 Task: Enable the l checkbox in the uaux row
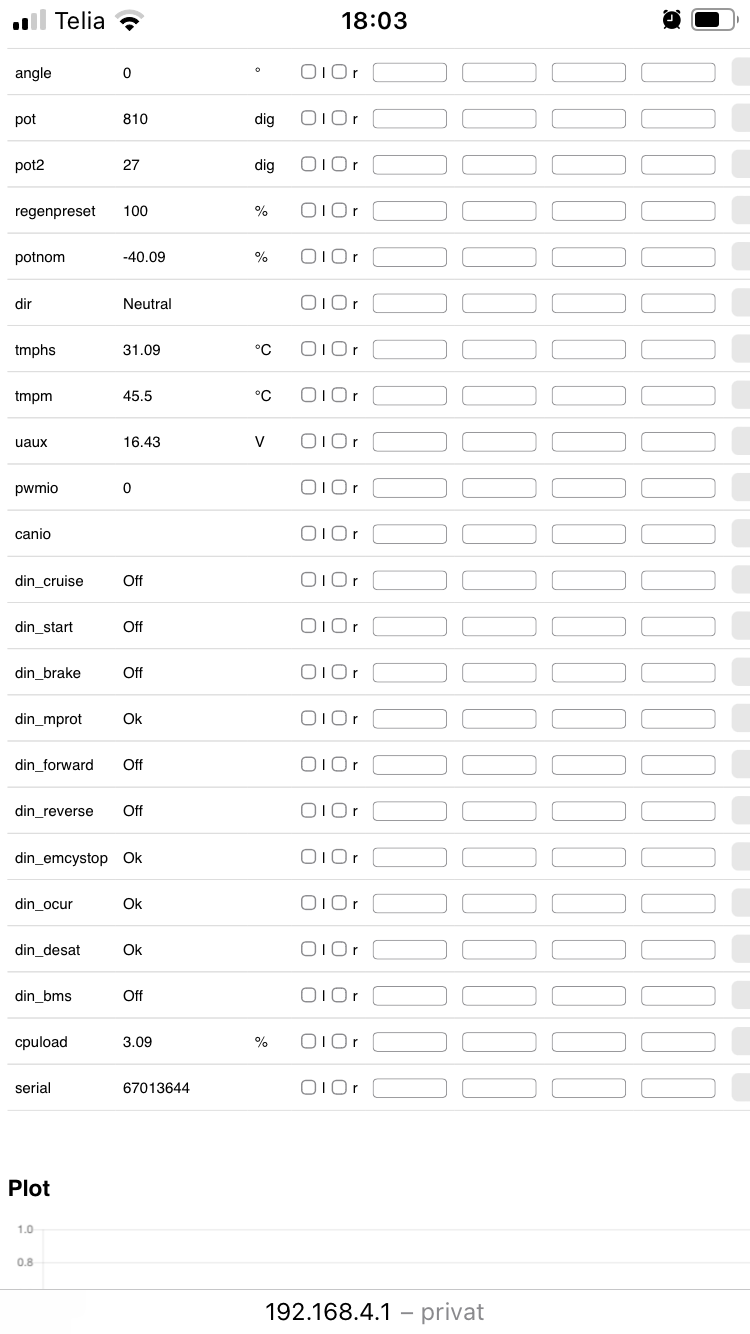point(309,441)
